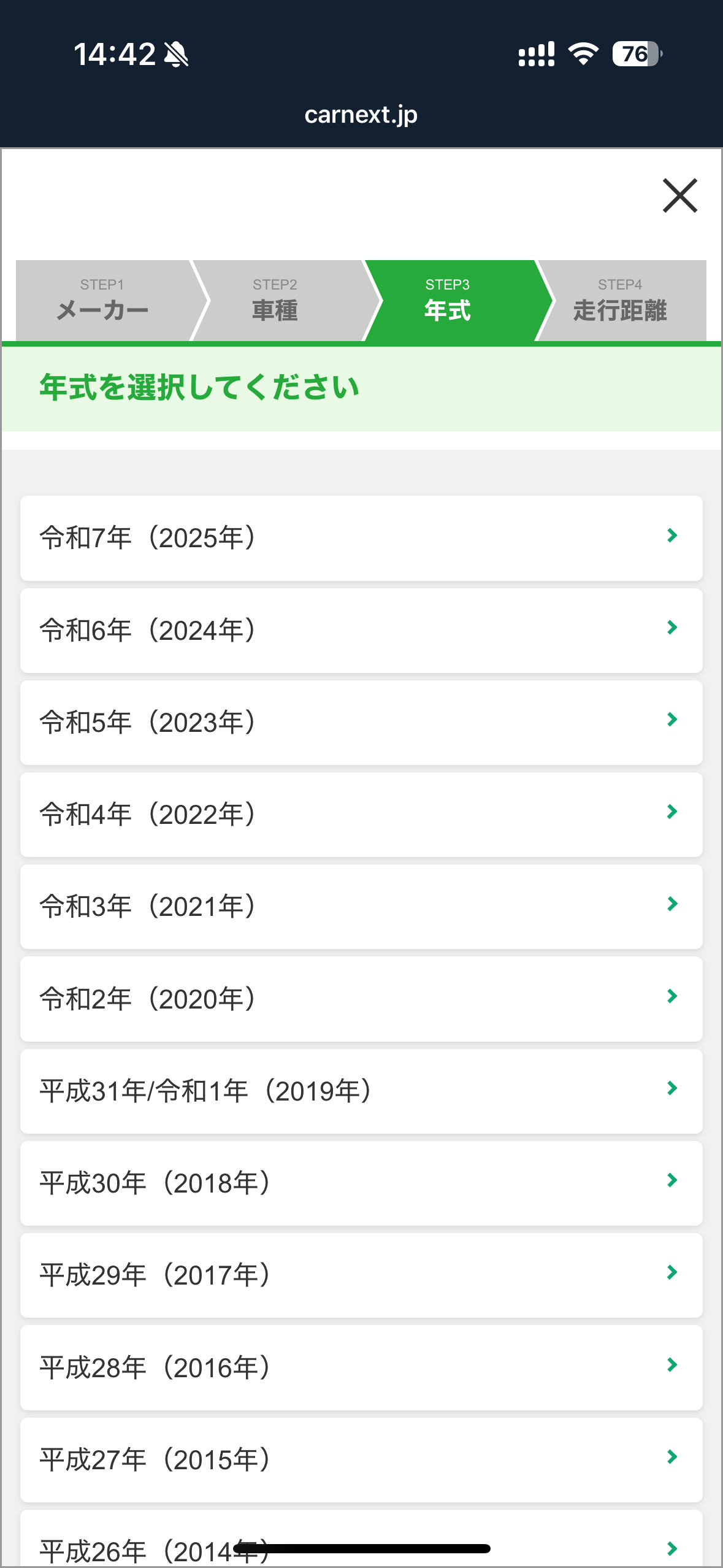Pick 令和5年（2023年）
723x1568 pixels.
click(361, 722)
